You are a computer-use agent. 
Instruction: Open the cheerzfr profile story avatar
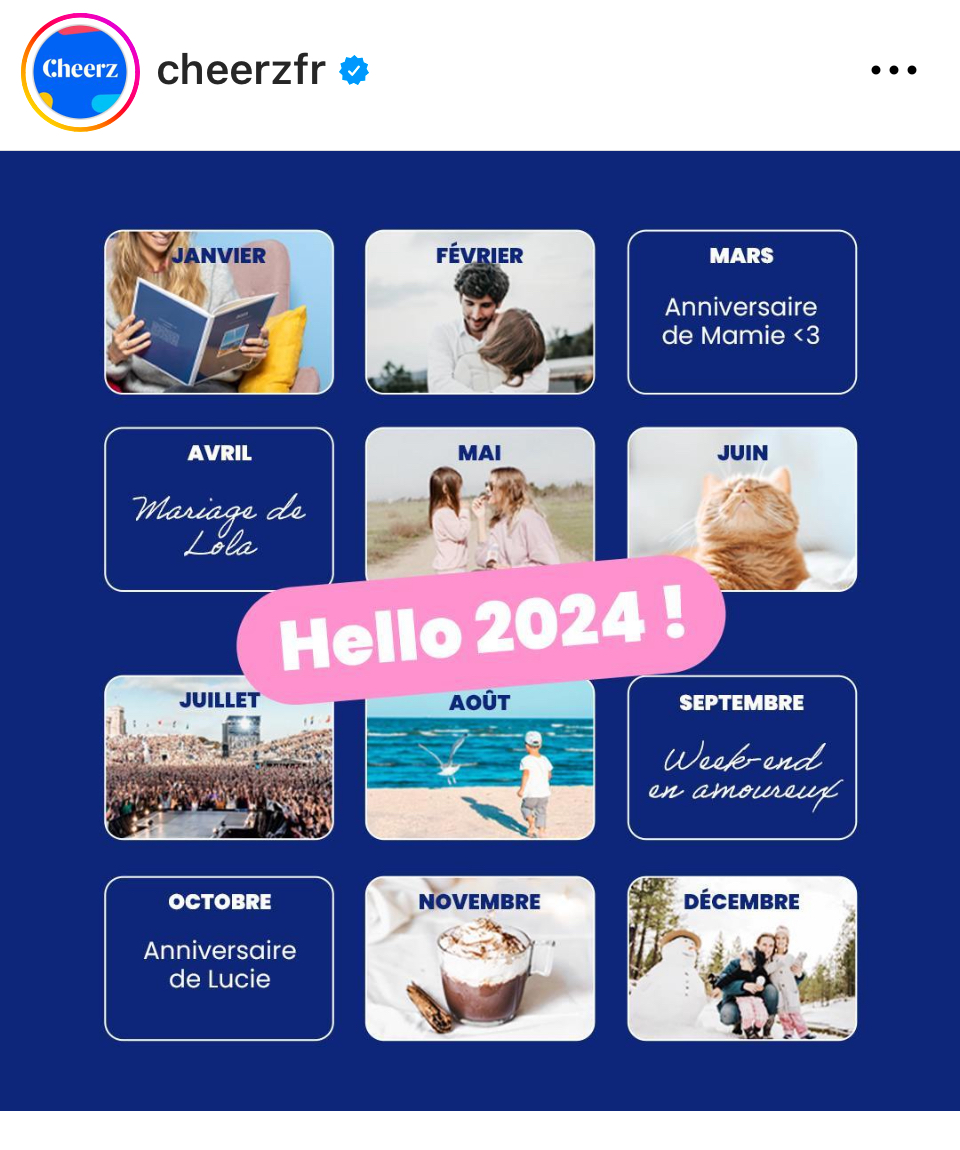[80, 72]
